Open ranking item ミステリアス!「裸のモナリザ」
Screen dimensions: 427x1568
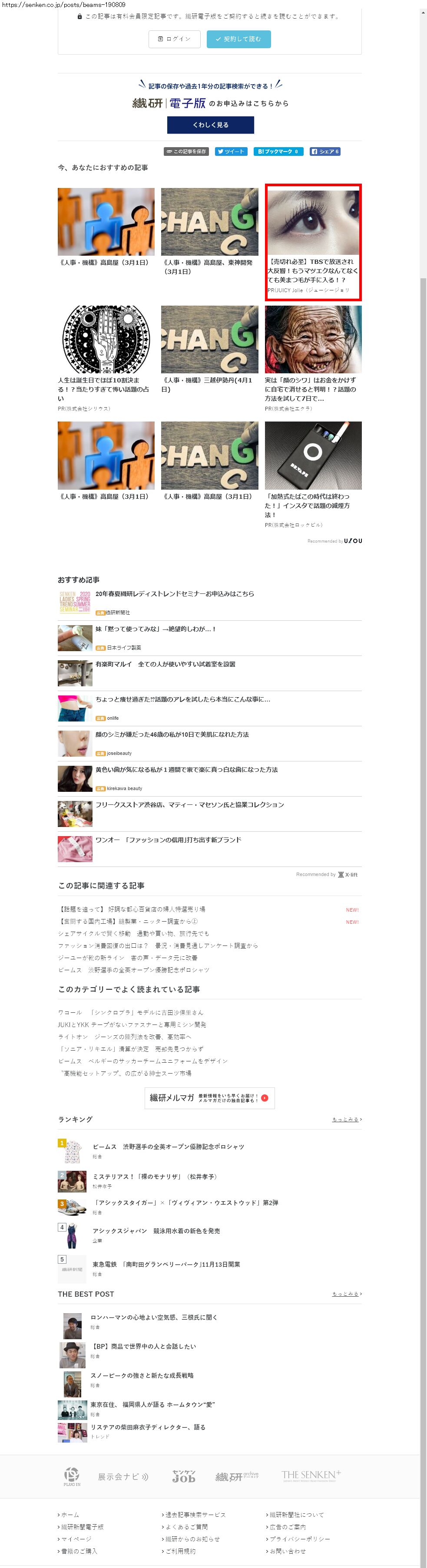[154, 1176]
